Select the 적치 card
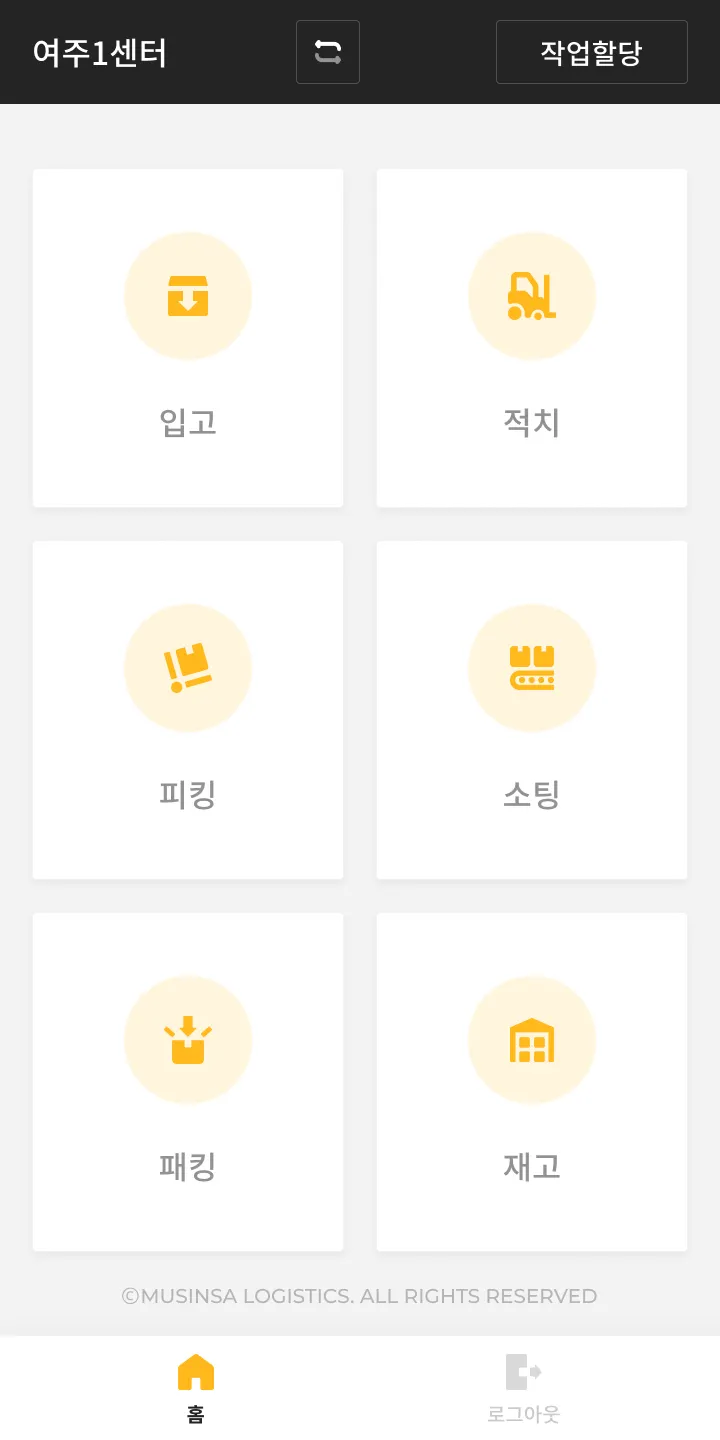720x1440 pixels. (x=532, y=338)
